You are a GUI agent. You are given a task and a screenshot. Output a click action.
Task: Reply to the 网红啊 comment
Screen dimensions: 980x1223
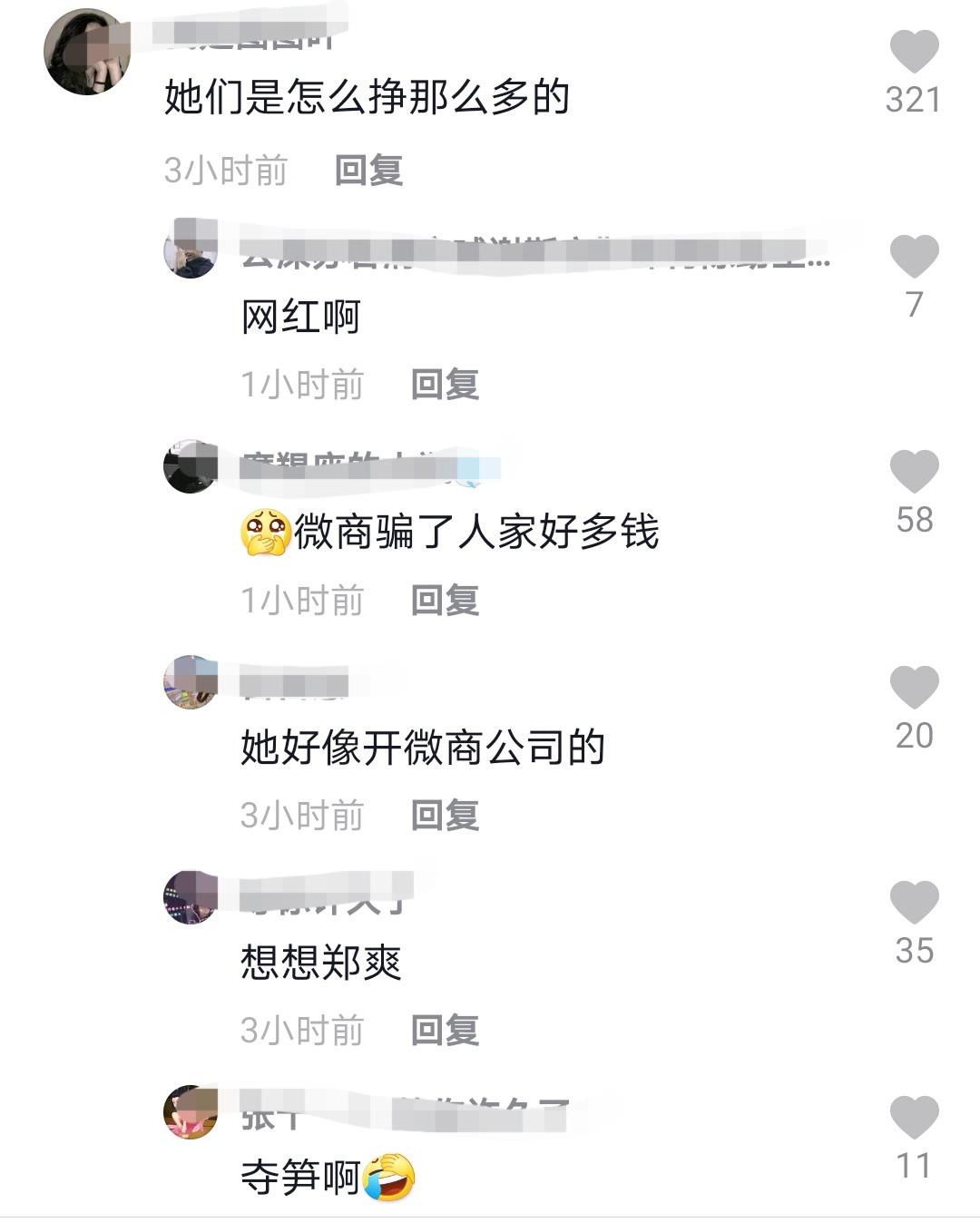point(445,386)
